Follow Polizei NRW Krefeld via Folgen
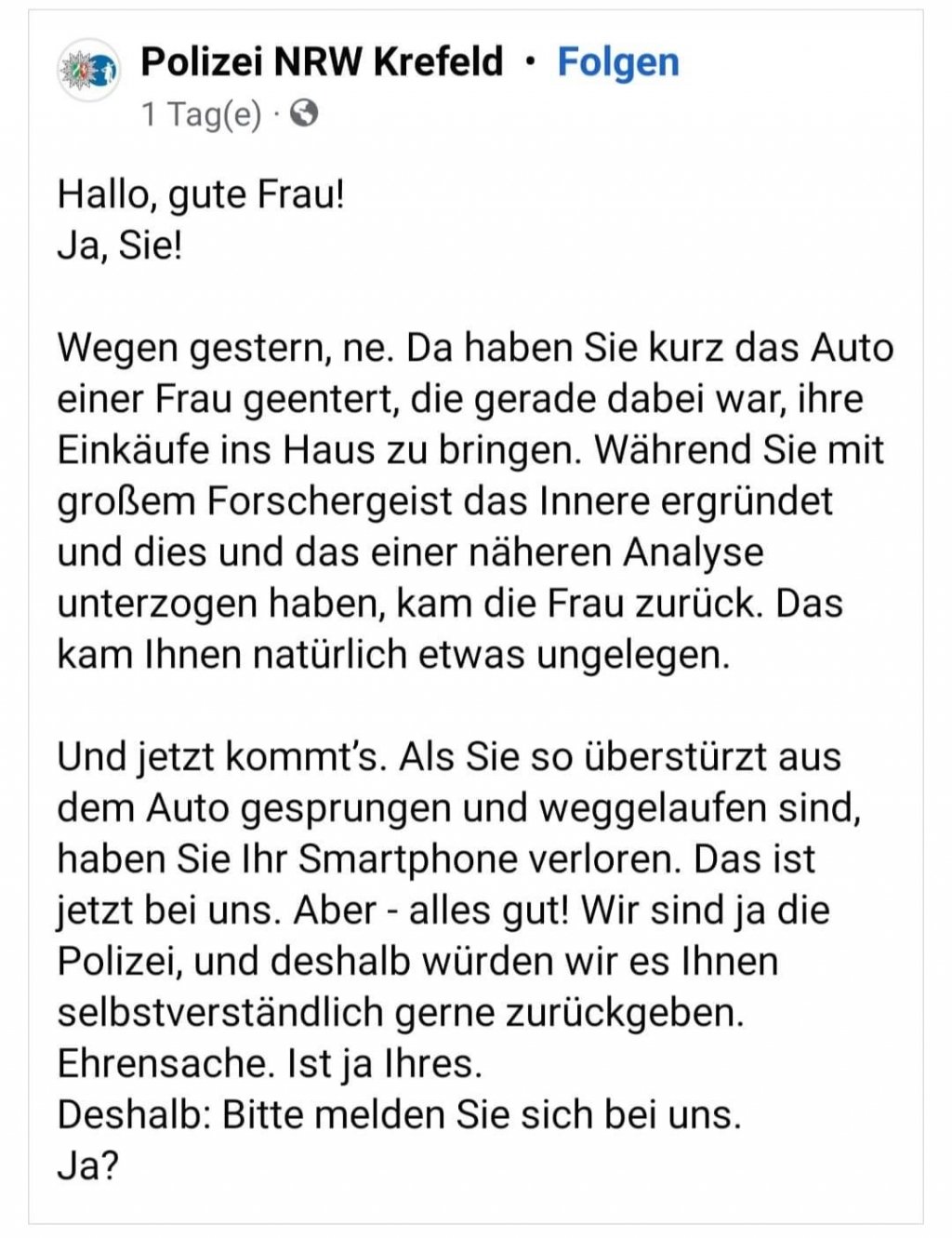This screenshot has width=952, height=1238. (617, 63)
